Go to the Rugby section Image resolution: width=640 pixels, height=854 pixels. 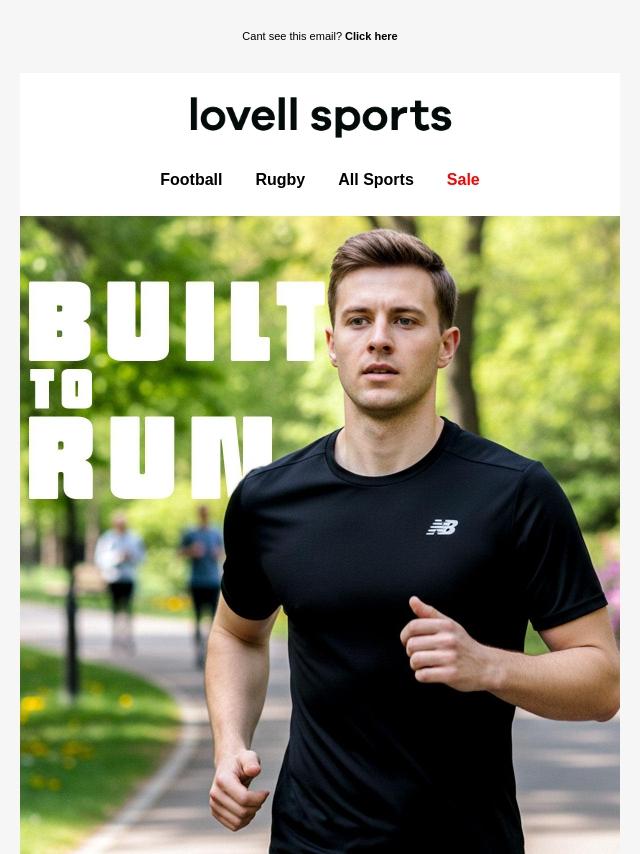coord(280,180)
